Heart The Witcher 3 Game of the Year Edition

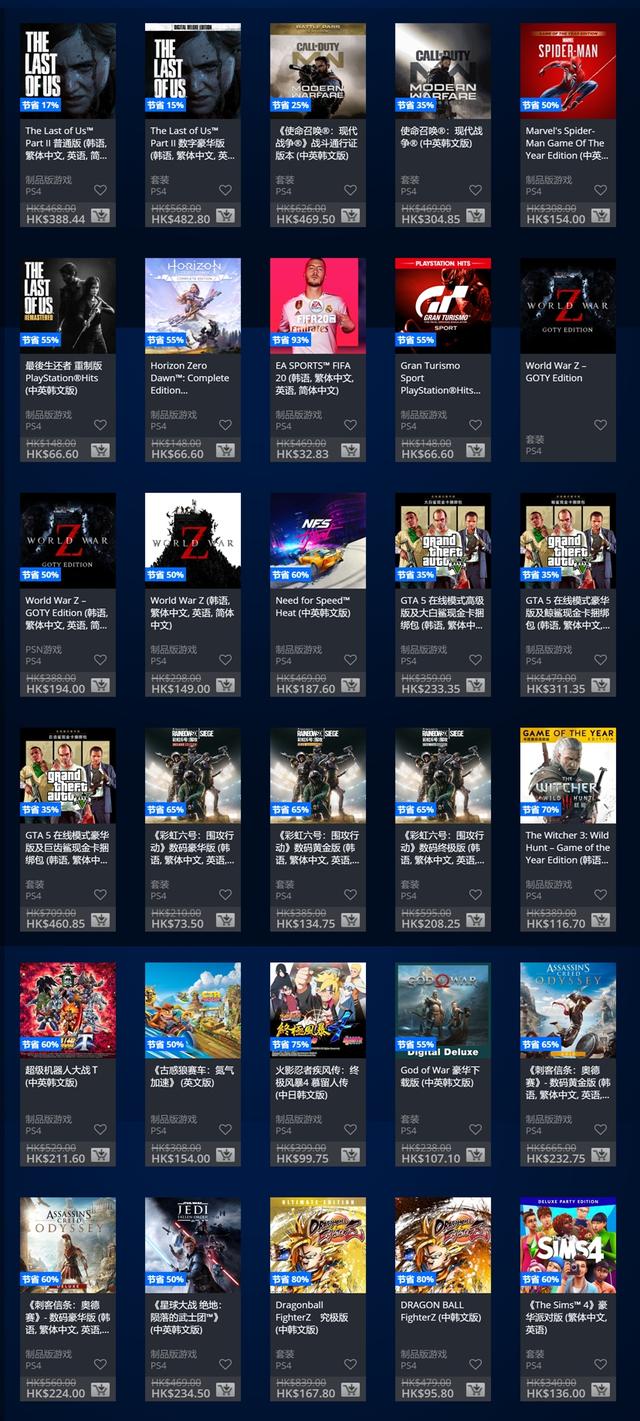(x=600, y=895)
